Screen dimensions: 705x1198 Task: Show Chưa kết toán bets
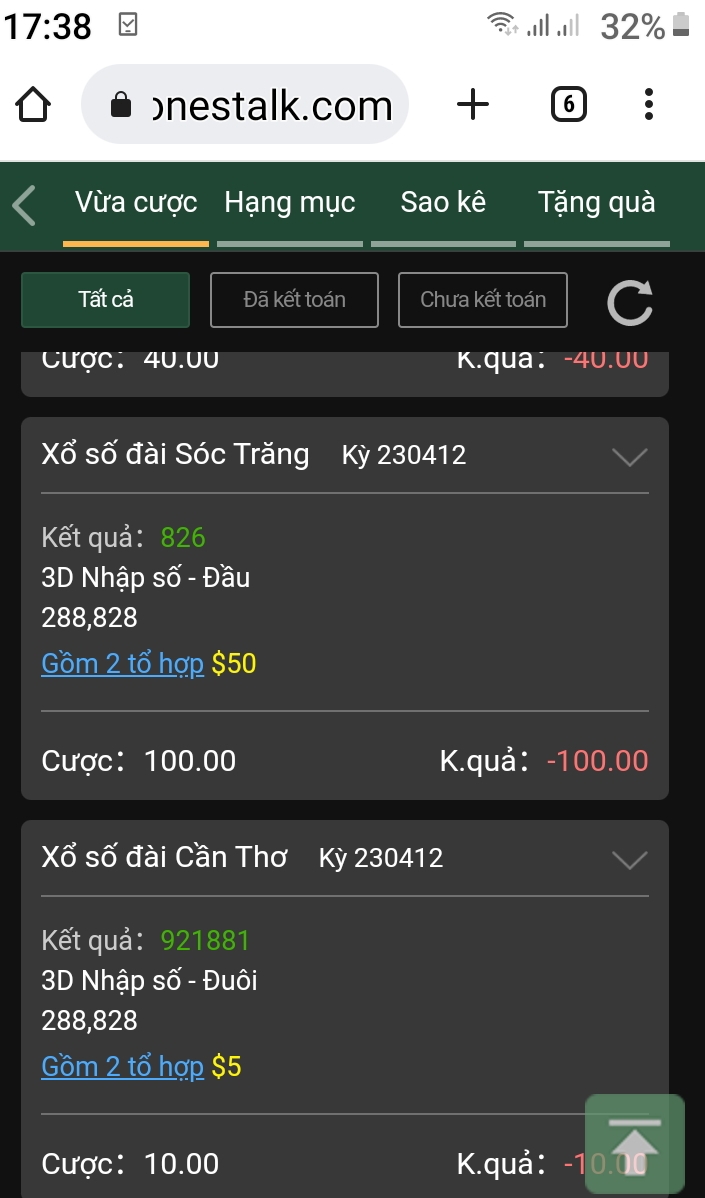483,300
